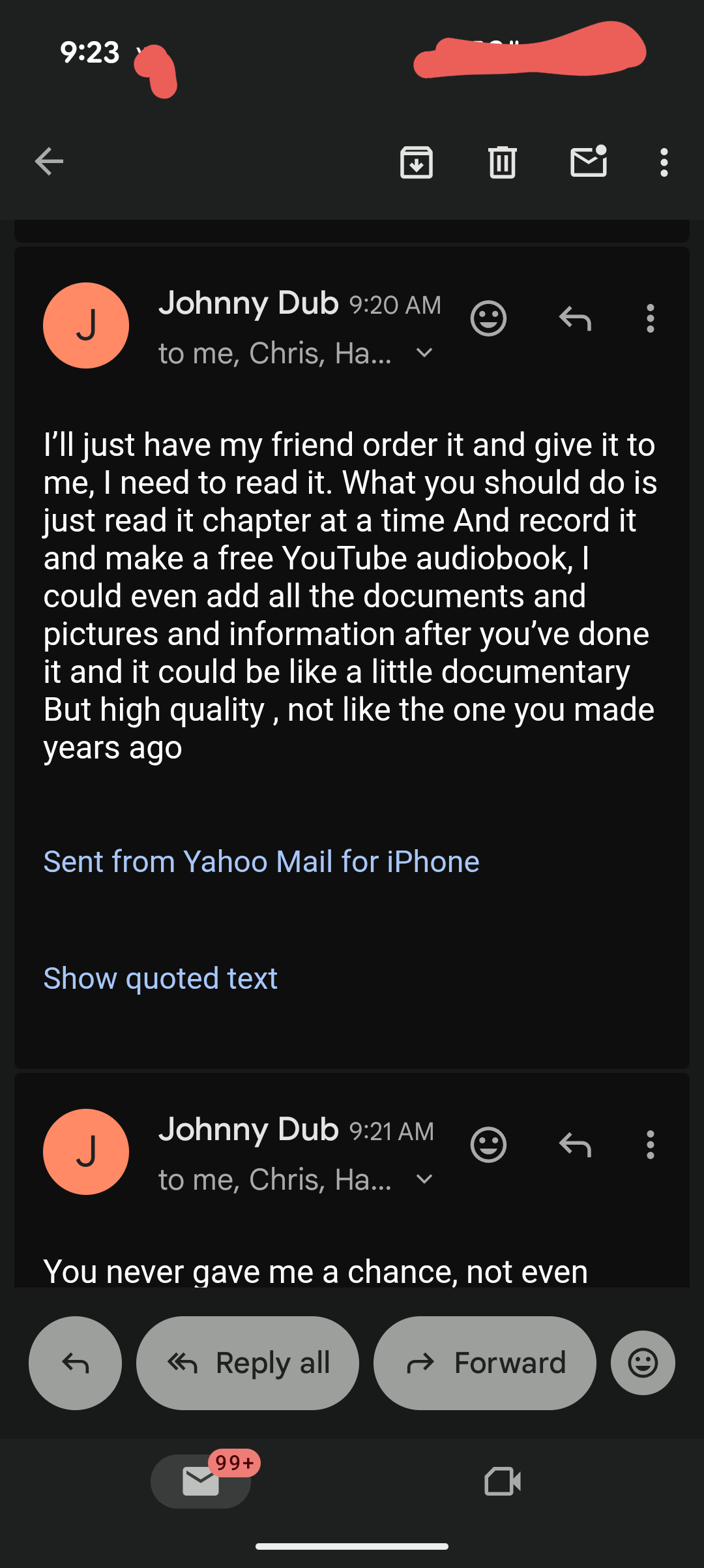Expand recipient details of the 9:20 AM message
Image resolution: width=704 pixels, height=1568 pixels.
pyautogui.click(x=424, y=353)
